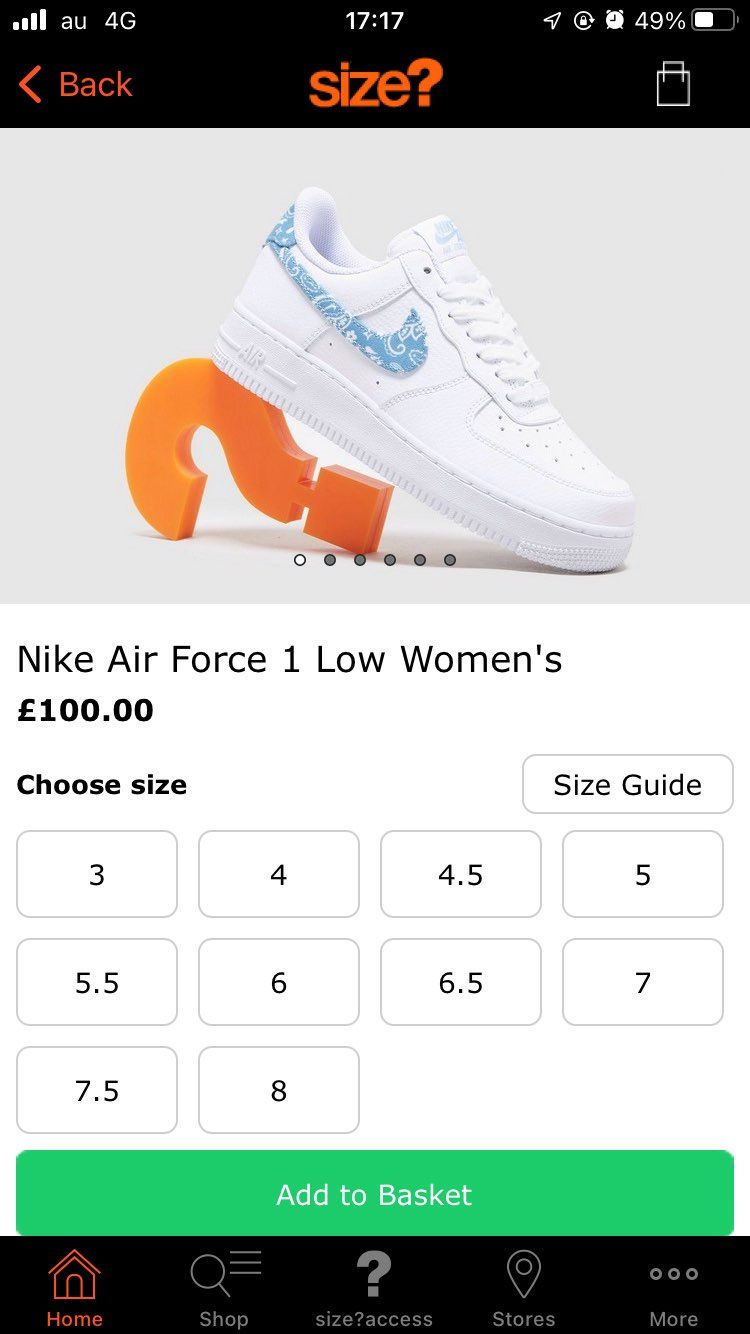Go back to the previous screen
The image size is (750, 1334).
tap(76, 85)
